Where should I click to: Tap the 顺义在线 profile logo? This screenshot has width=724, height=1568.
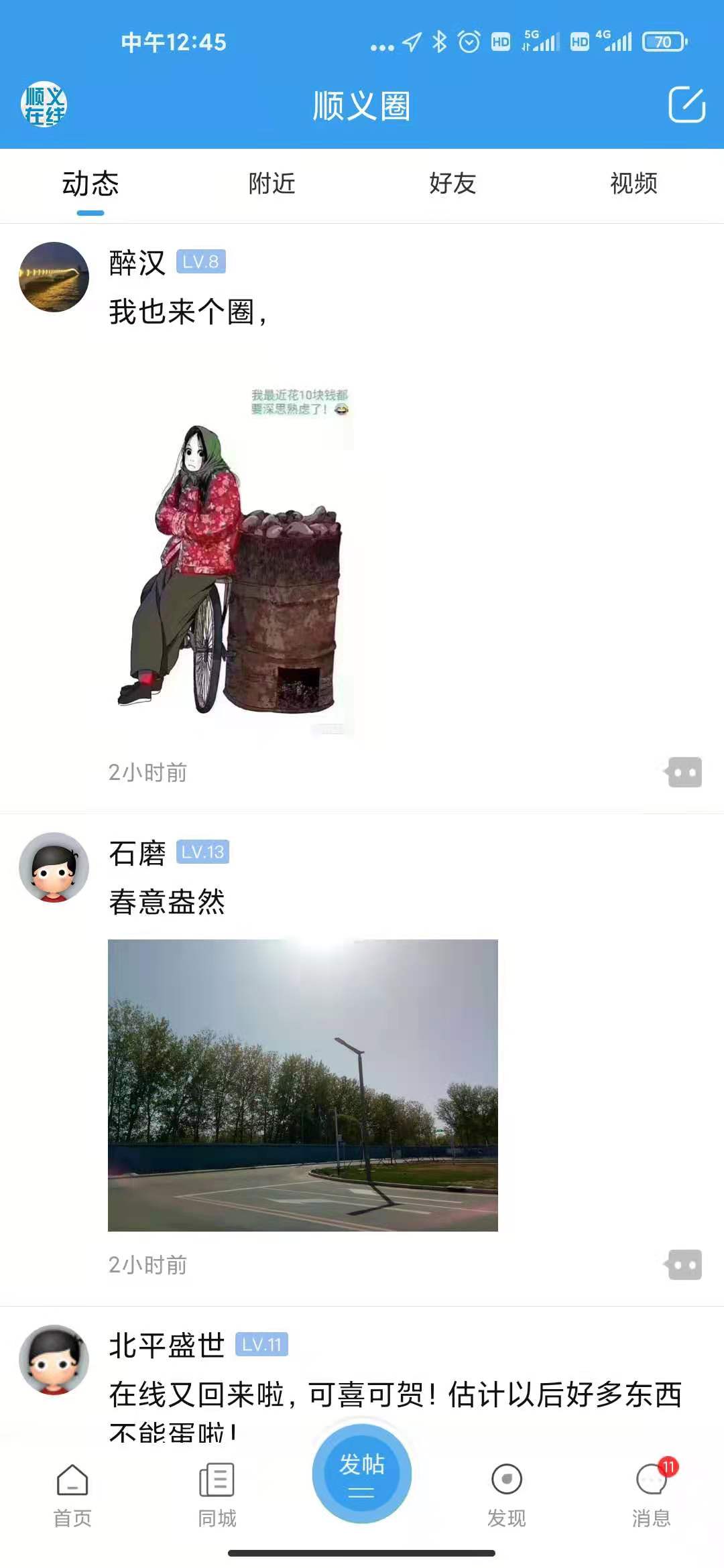click(44, 105)
